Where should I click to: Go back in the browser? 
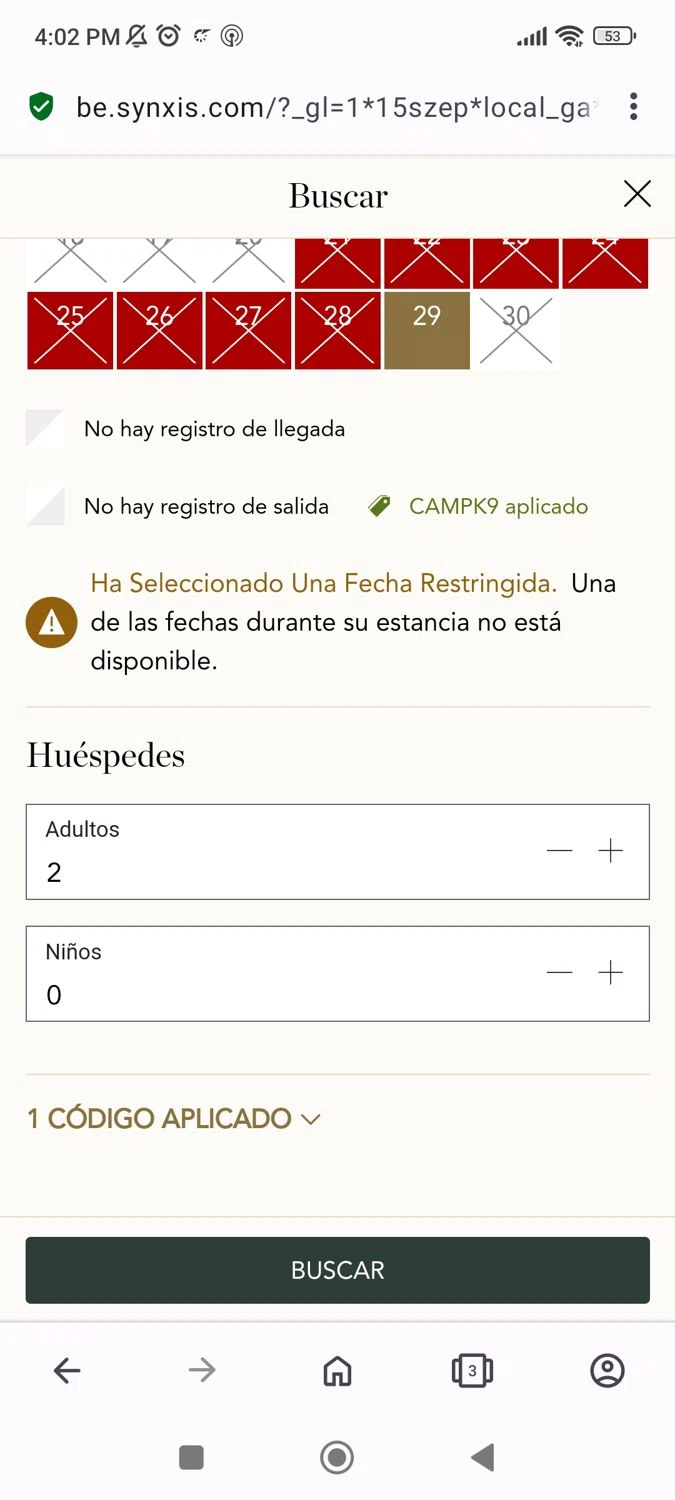67,1370
